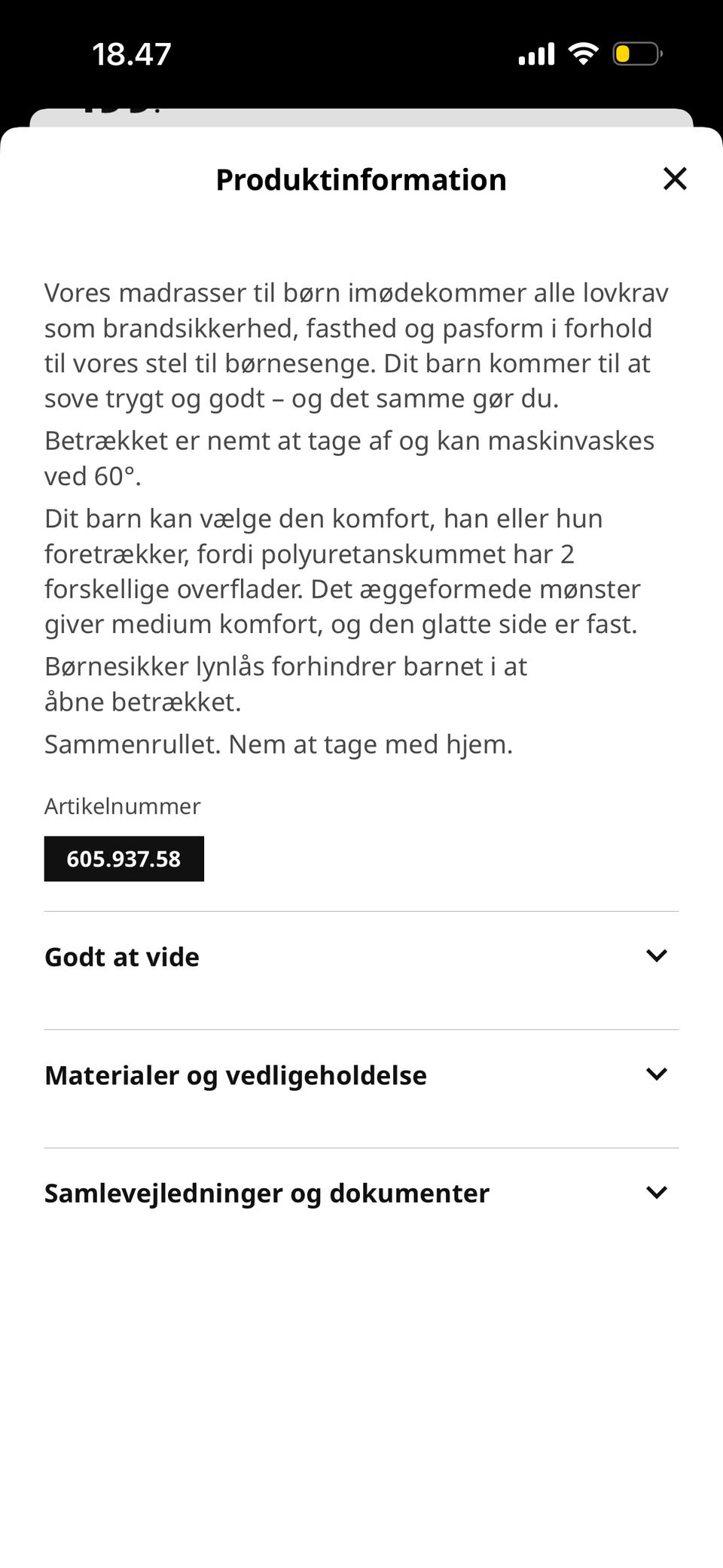
Task: Open the Materialer og vedligeholdelse chevron
Action: coord(657,1074)
